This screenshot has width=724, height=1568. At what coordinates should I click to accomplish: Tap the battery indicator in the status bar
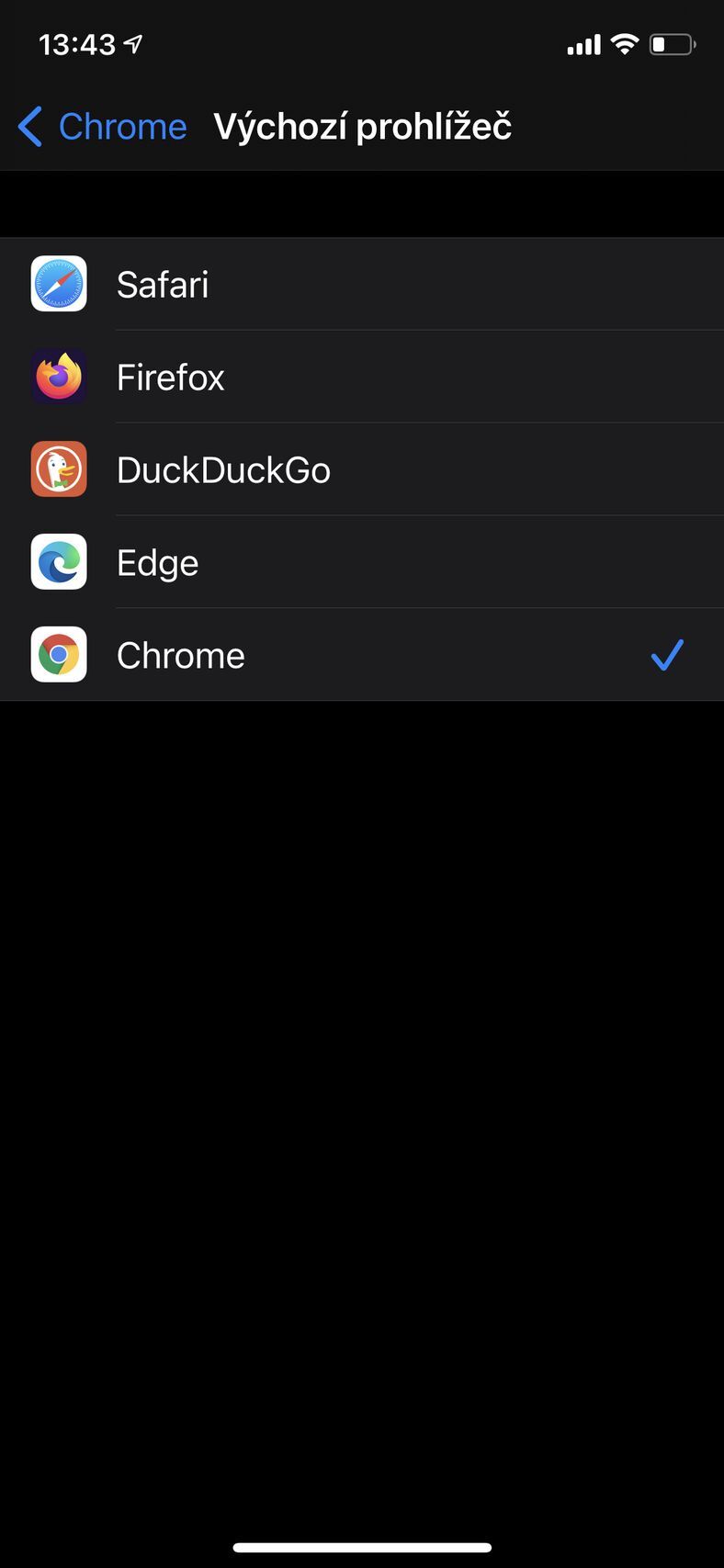pos(672,41)
